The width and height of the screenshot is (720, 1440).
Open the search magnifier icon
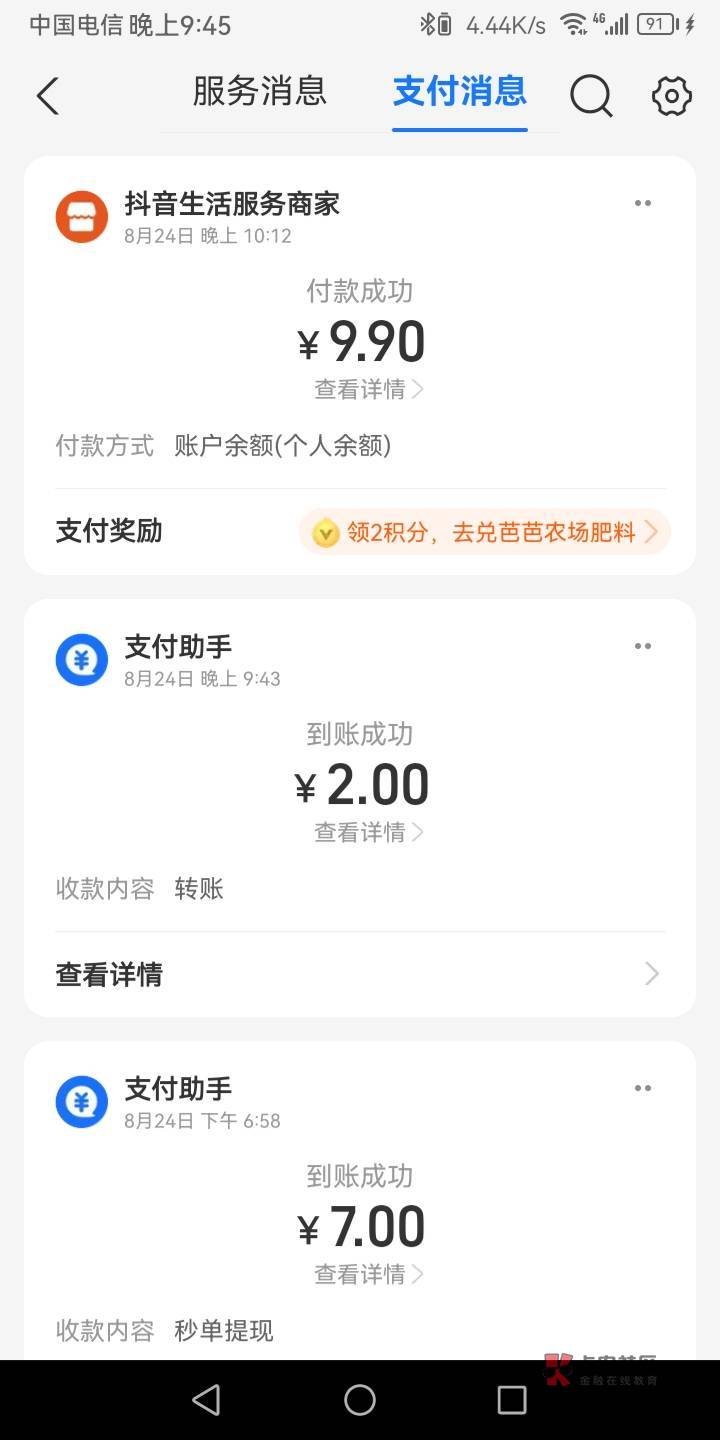click(591, 96)
